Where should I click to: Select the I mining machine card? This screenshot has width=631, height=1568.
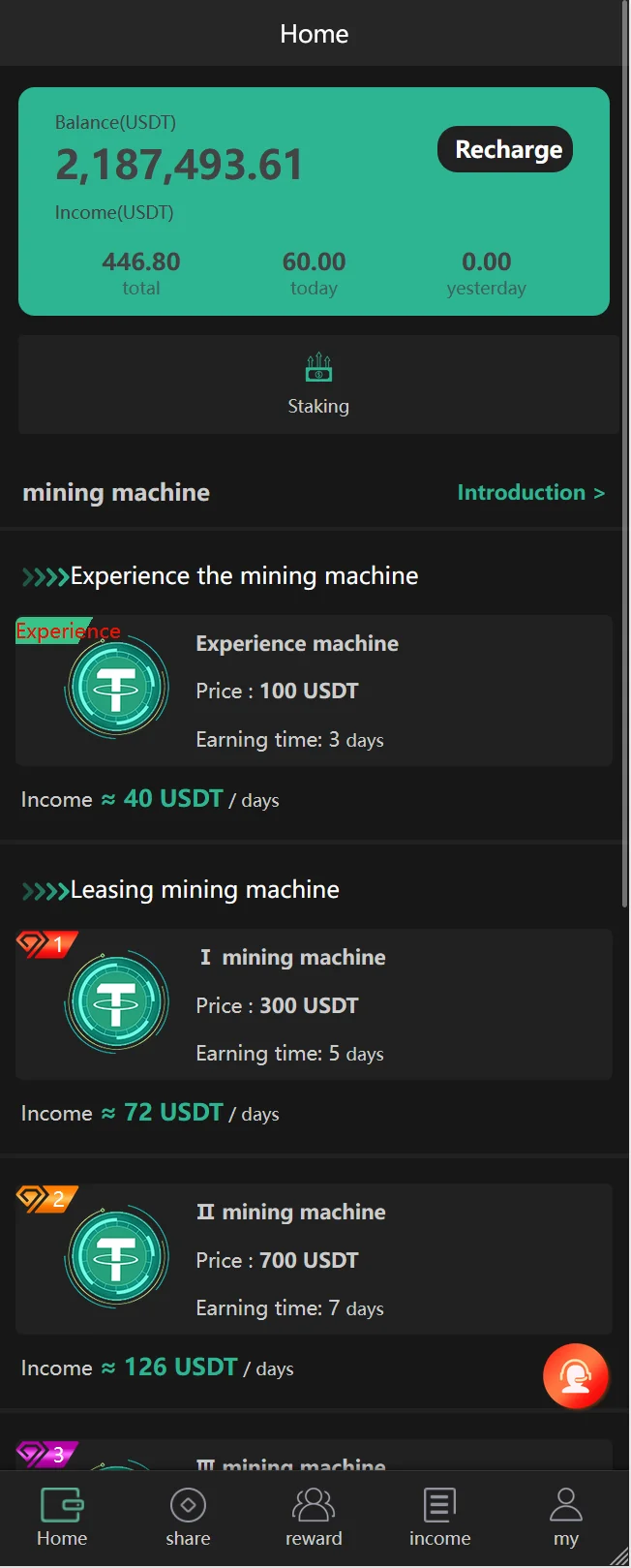click(x=314, y=1004)
